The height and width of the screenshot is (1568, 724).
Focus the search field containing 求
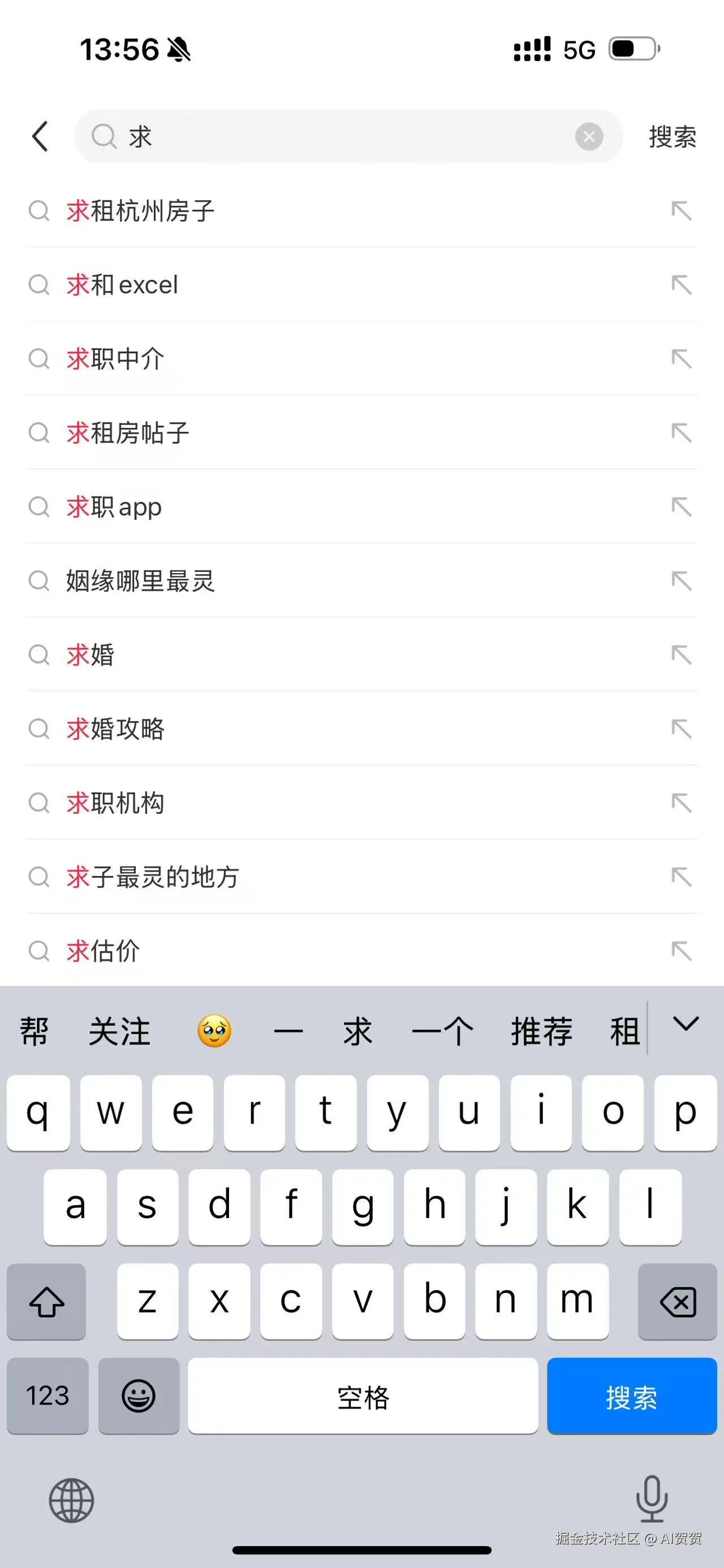pyautogui.click(x=341, y=136)
